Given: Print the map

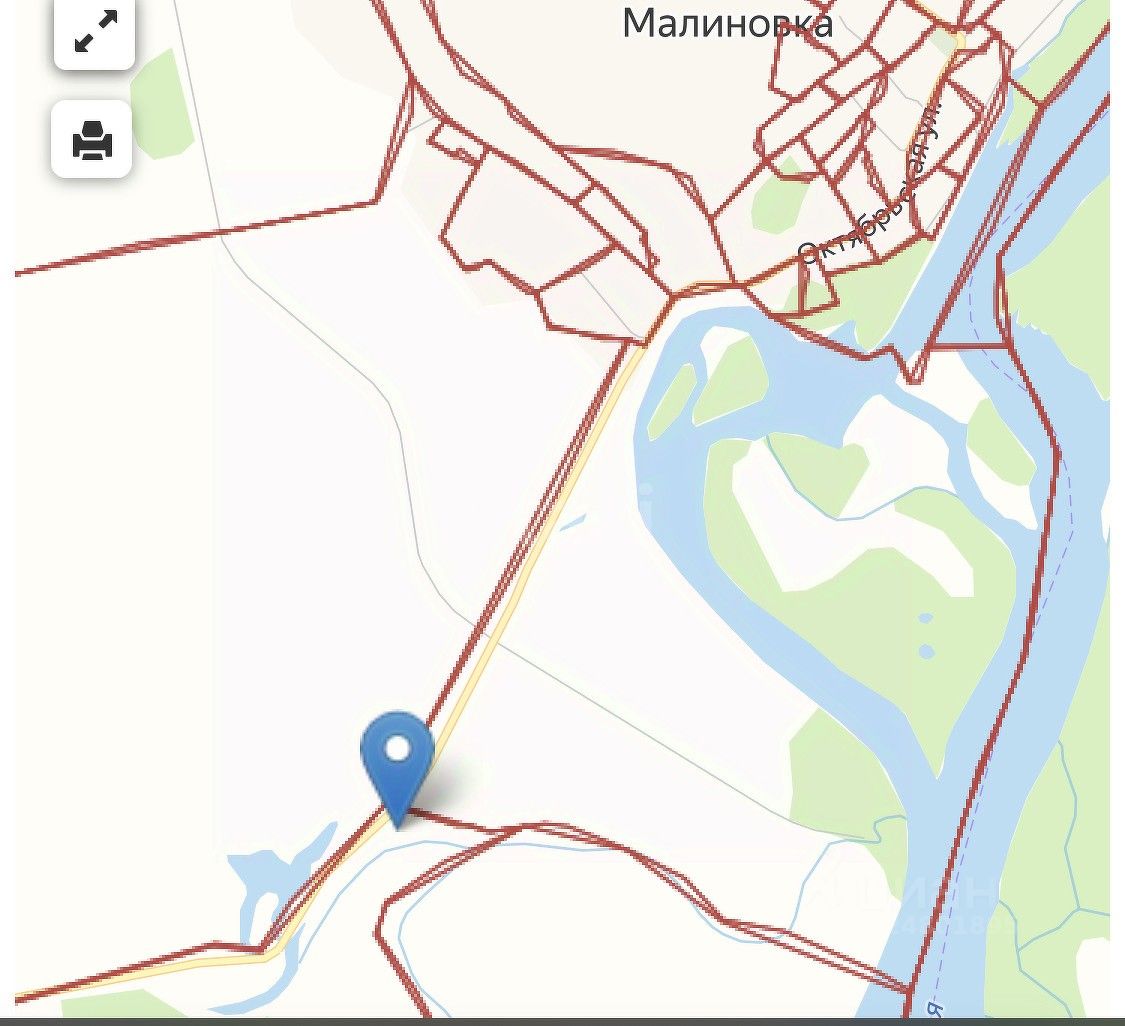Looking at the screenshot, I should 92,140.
